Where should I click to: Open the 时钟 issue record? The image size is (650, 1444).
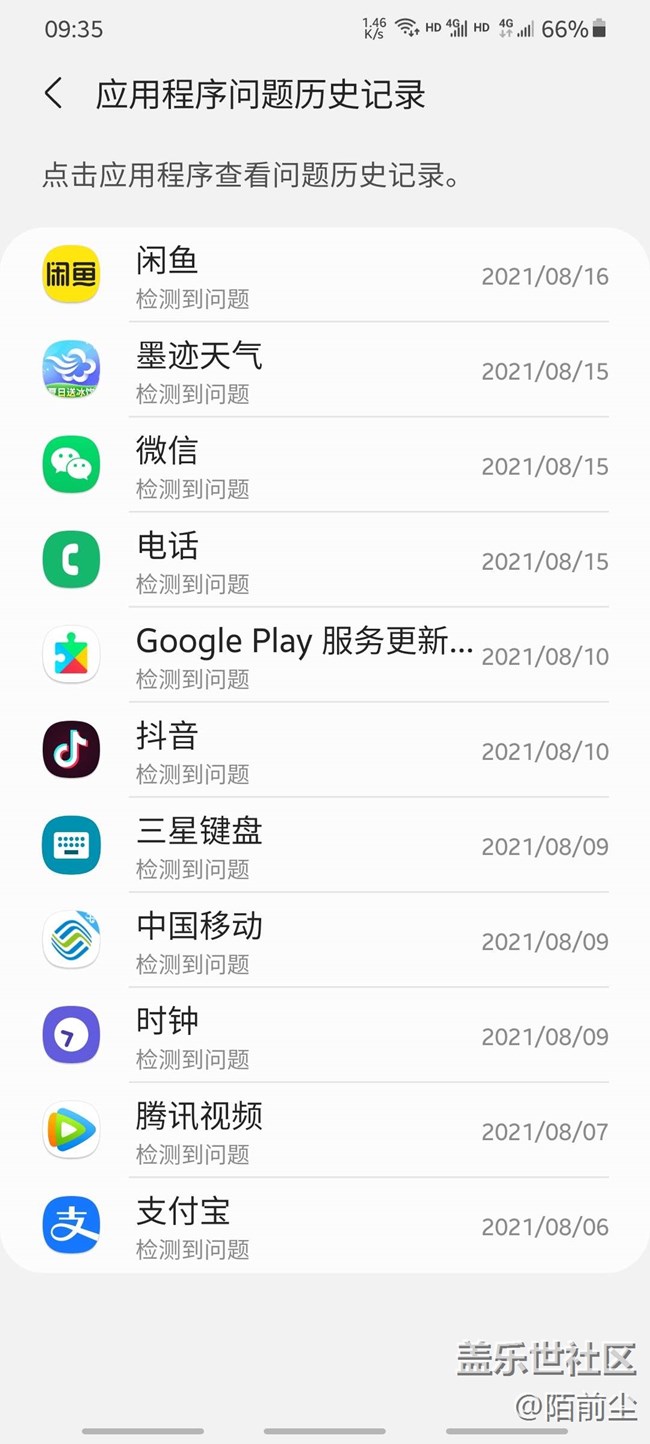pos(325,1035)
